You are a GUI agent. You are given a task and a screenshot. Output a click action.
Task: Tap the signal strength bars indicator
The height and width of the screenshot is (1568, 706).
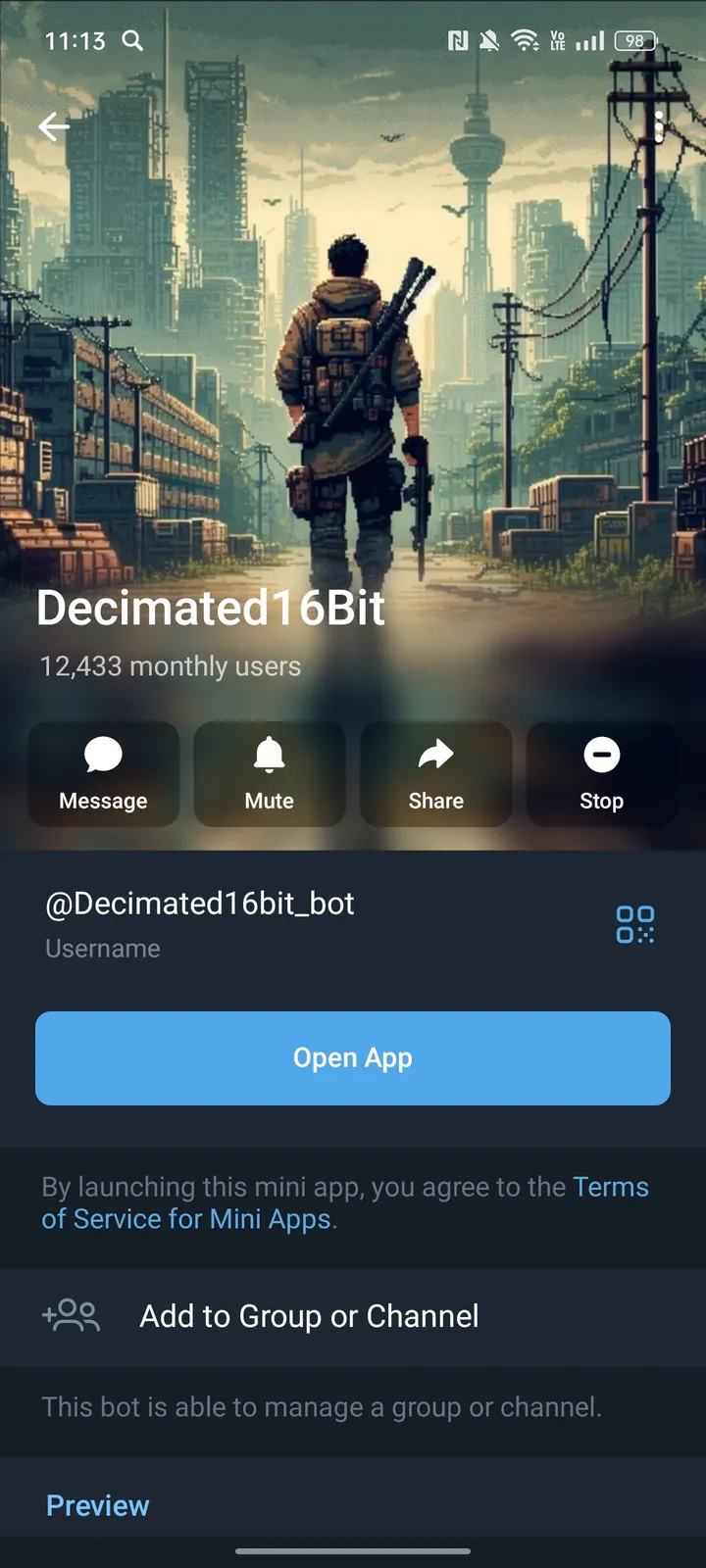click(x=589, y=41)
